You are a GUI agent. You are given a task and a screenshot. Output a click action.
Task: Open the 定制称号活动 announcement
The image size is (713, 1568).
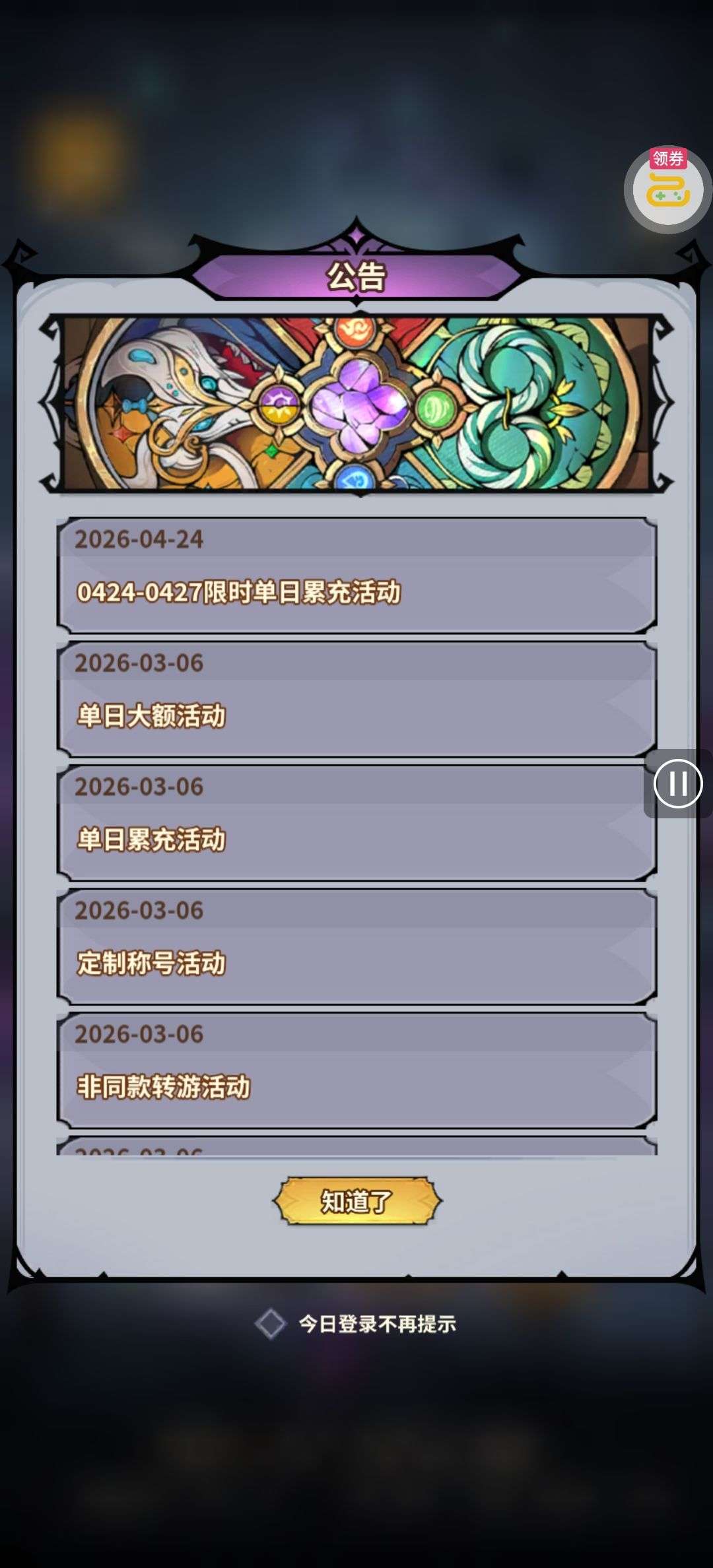pyautogui.click(x=356, y=947)
